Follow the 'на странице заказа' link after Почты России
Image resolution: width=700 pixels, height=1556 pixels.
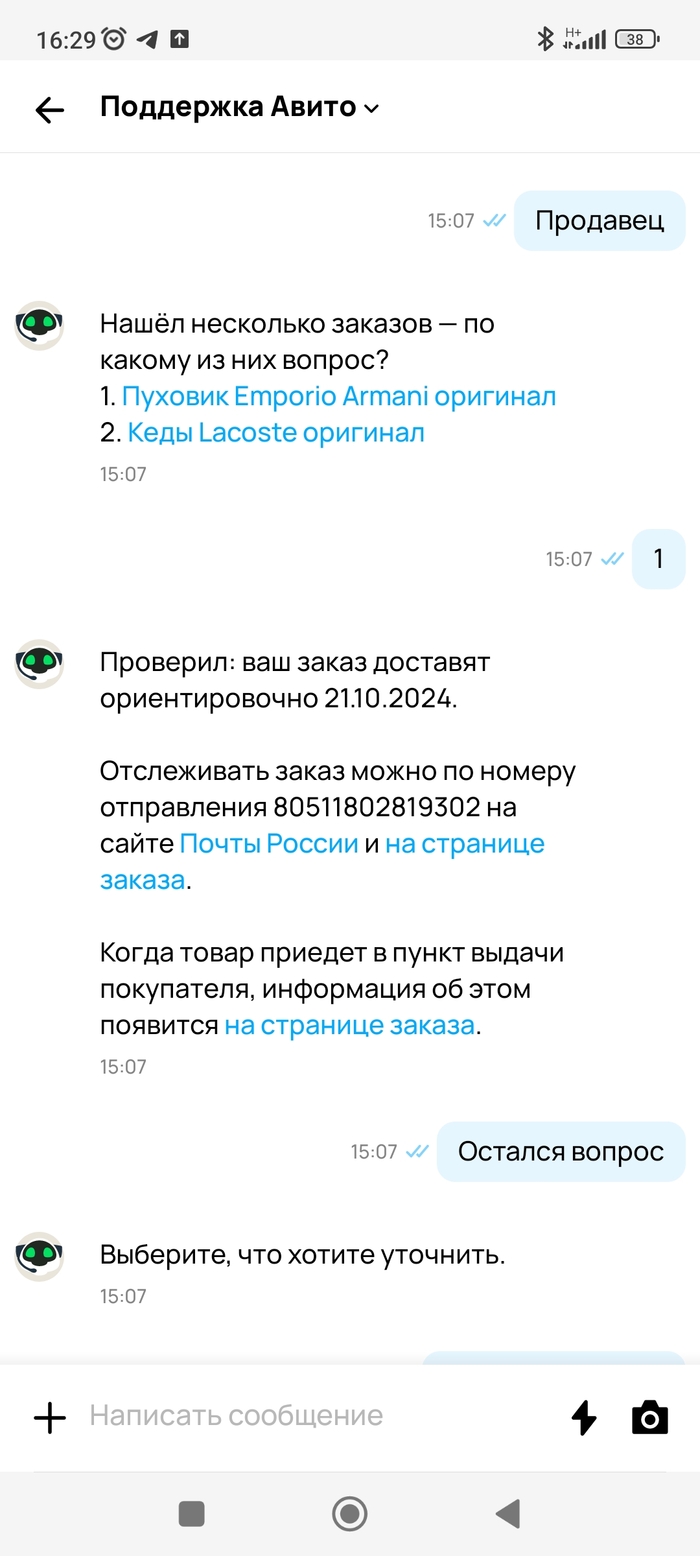click(x=464, y=843)
